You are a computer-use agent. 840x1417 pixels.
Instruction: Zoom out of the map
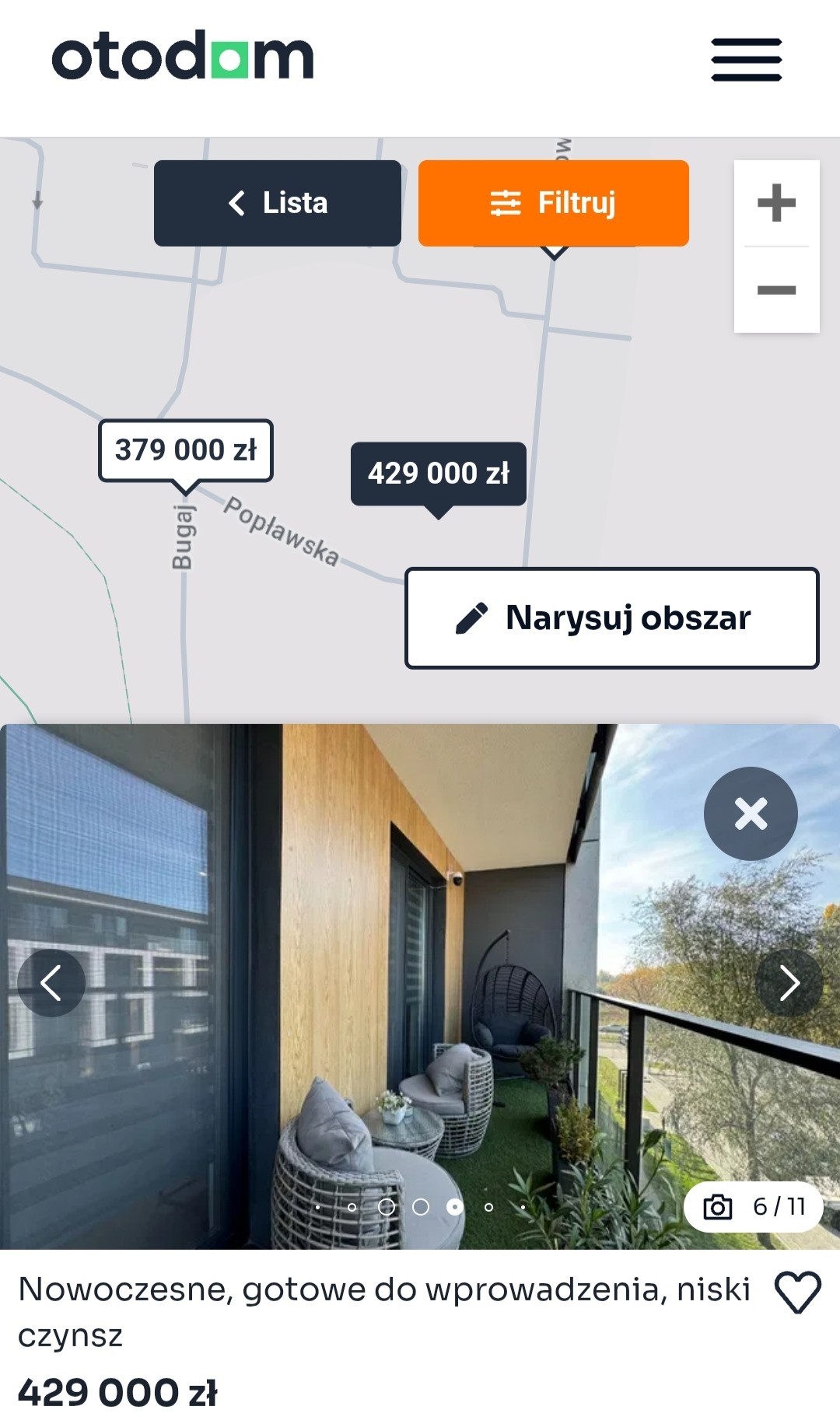click(776, 290)
